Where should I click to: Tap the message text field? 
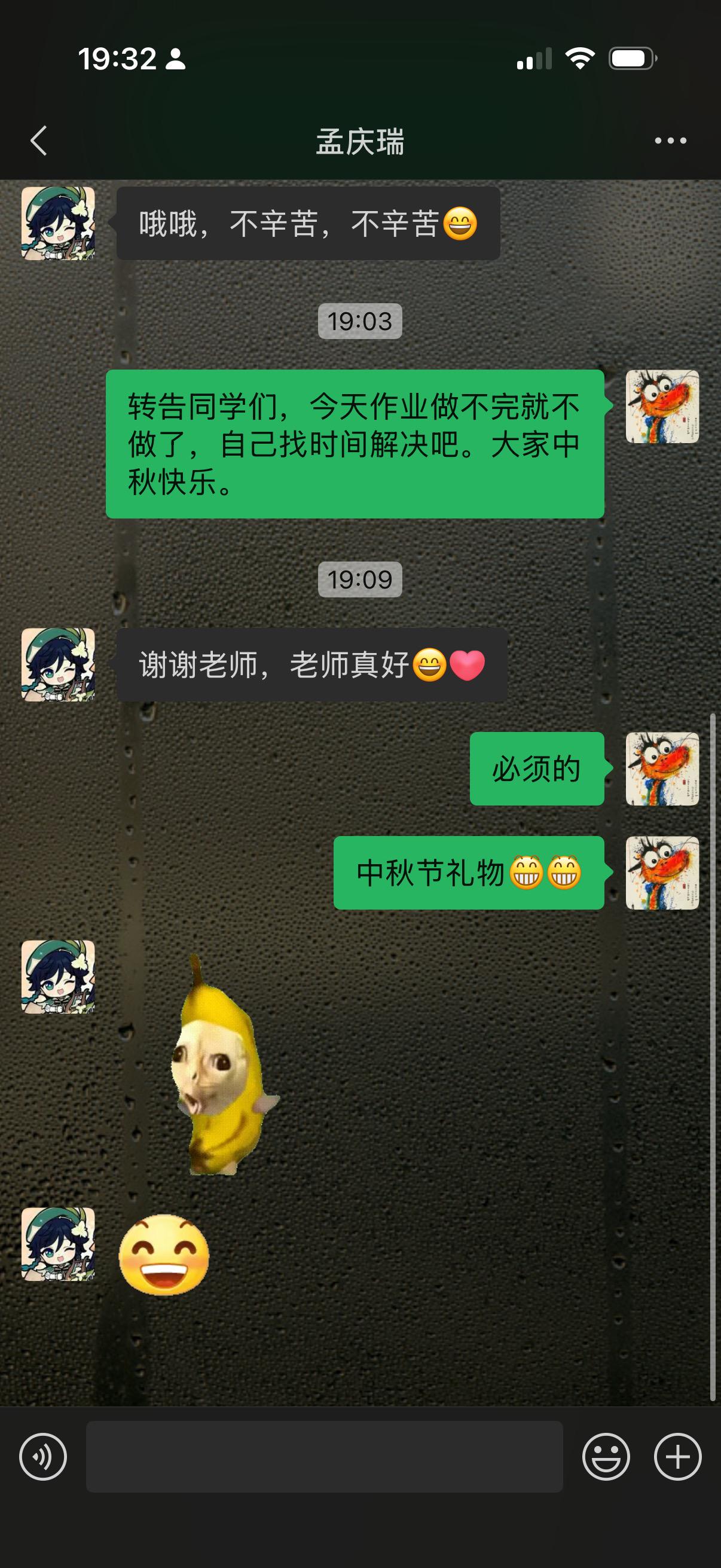(x=323, y=1457)
